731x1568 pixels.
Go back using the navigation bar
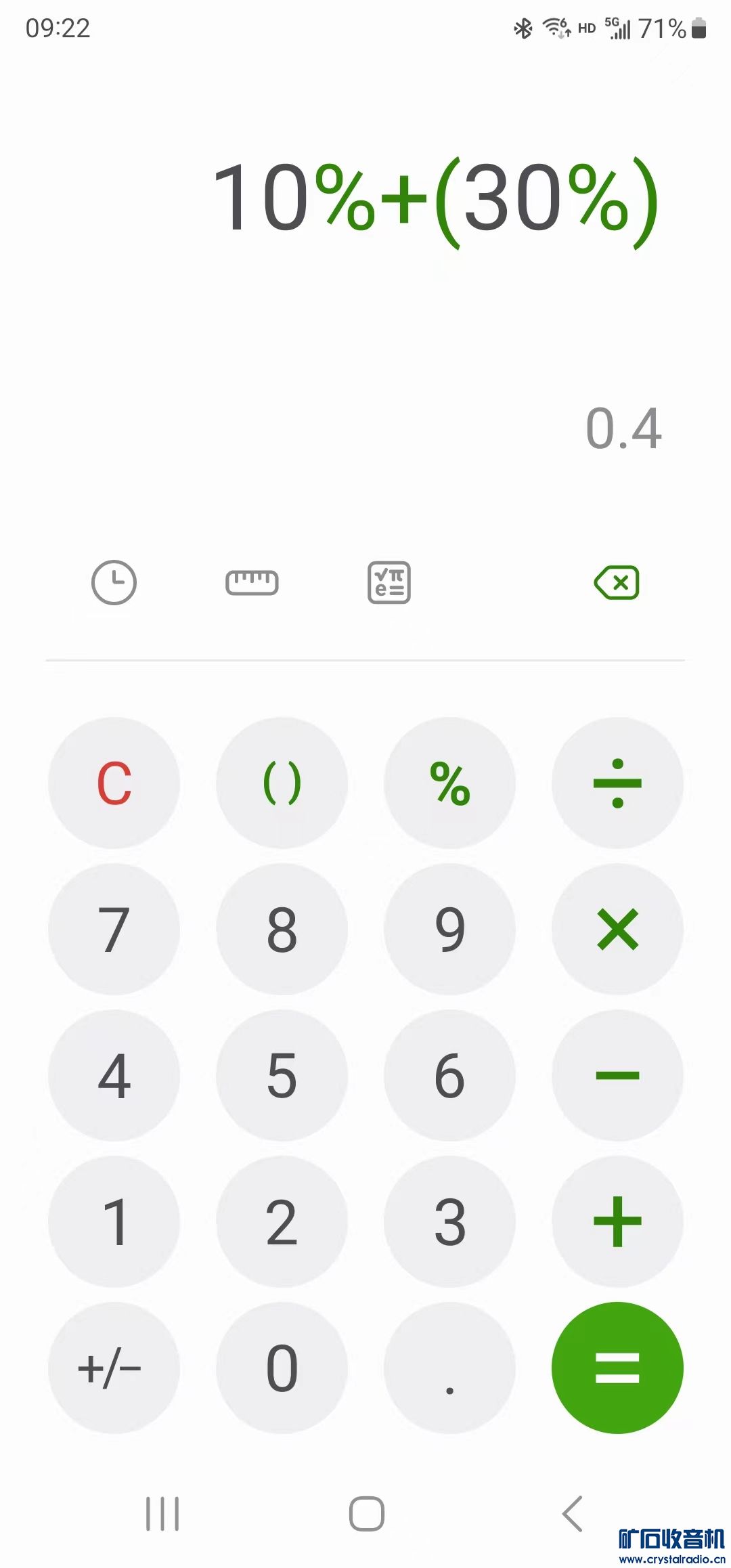573,1514
